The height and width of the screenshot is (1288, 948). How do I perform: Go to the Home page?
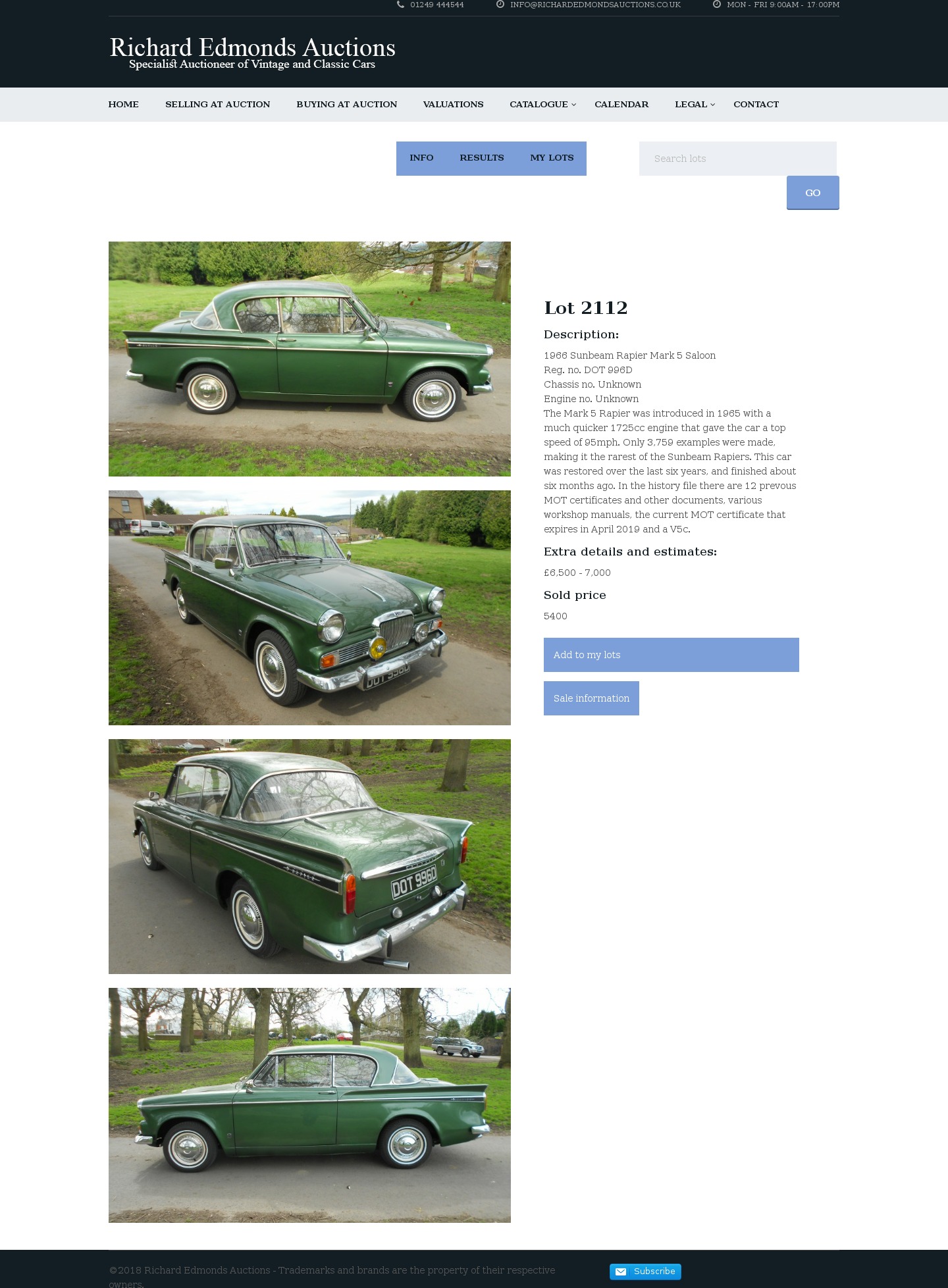pyautogui.click(x=123, y=104)
